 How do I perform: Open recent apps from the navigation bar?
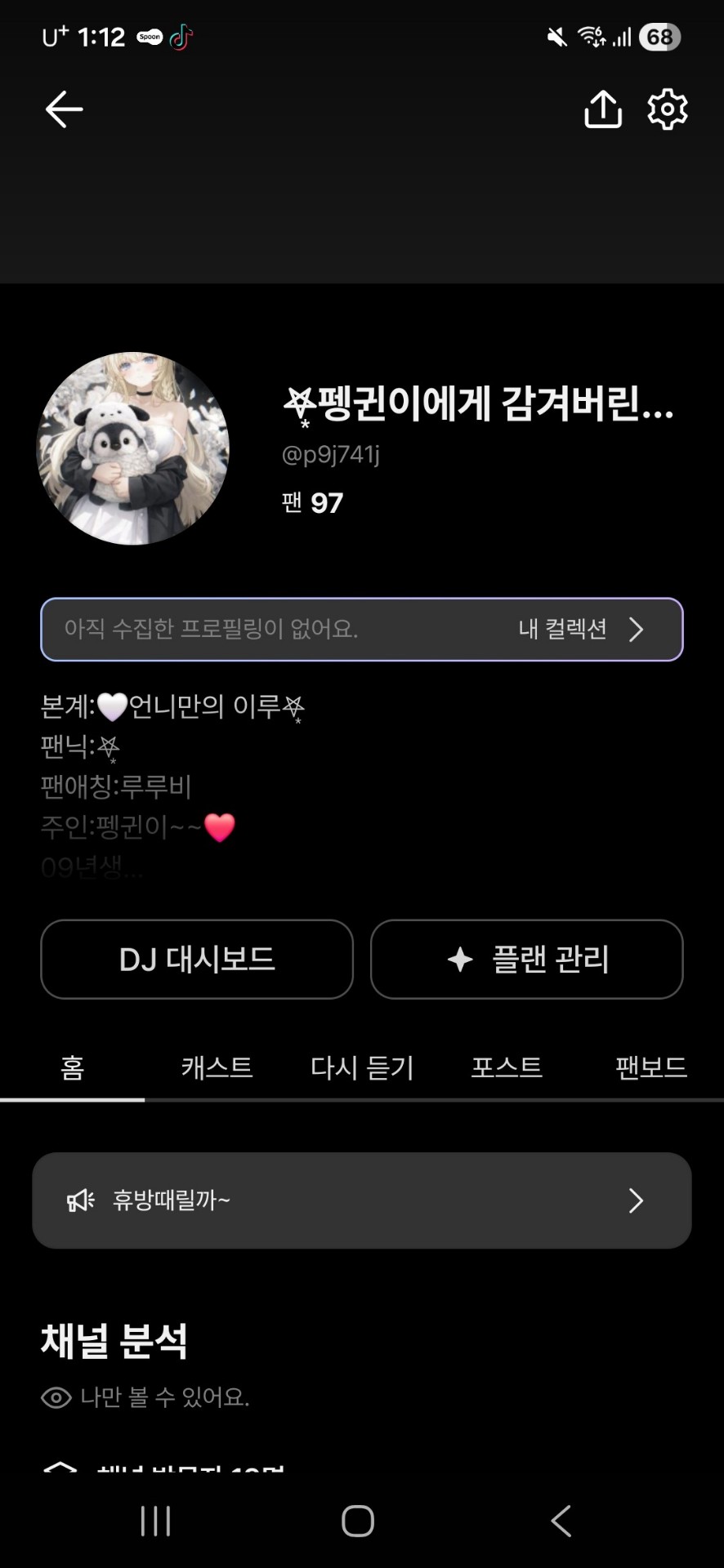[x=155, y=1521]
